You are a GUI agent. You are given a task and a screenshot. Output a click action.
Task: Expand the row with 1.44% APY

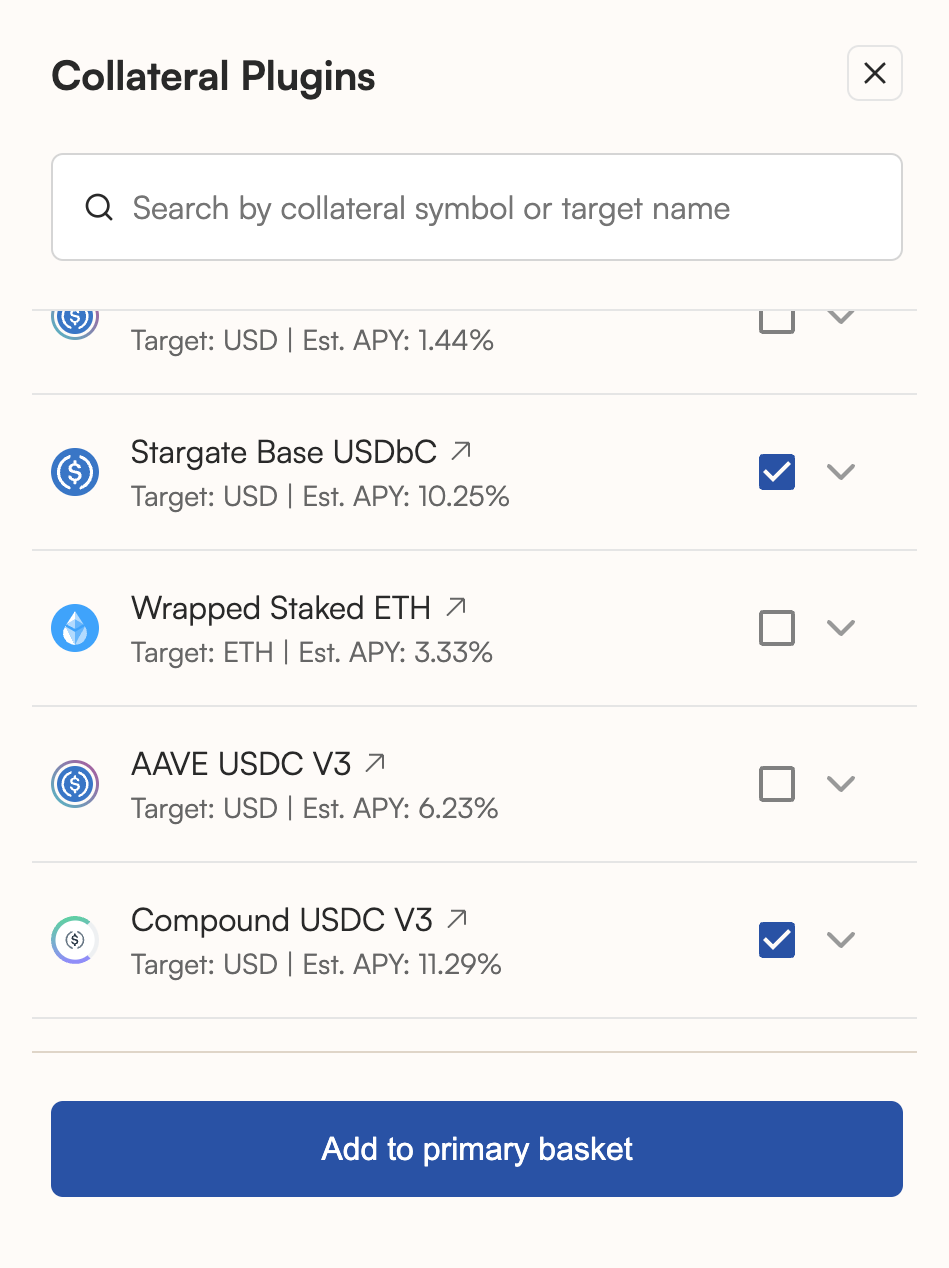coord(841,318)
